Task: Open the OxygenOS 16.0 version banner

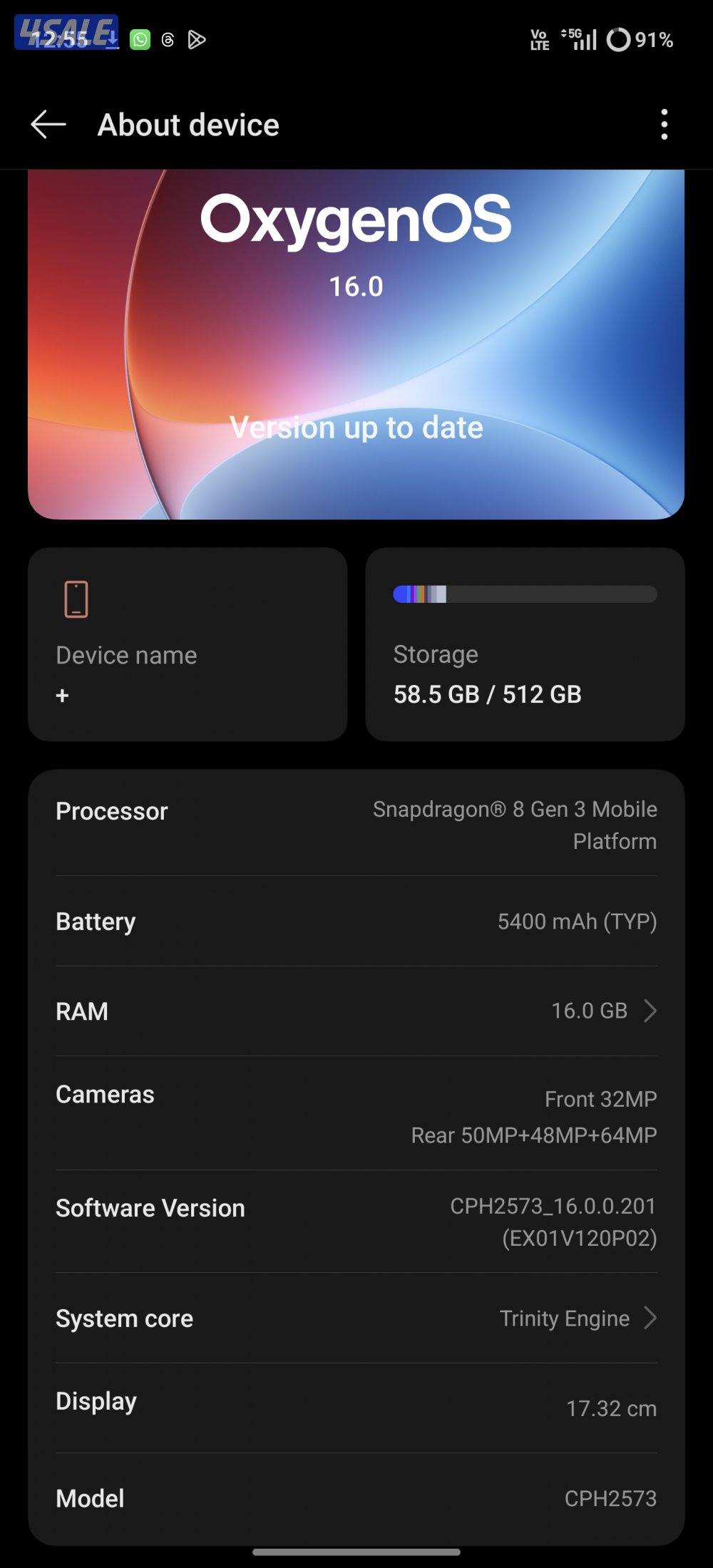Action: 356,344
